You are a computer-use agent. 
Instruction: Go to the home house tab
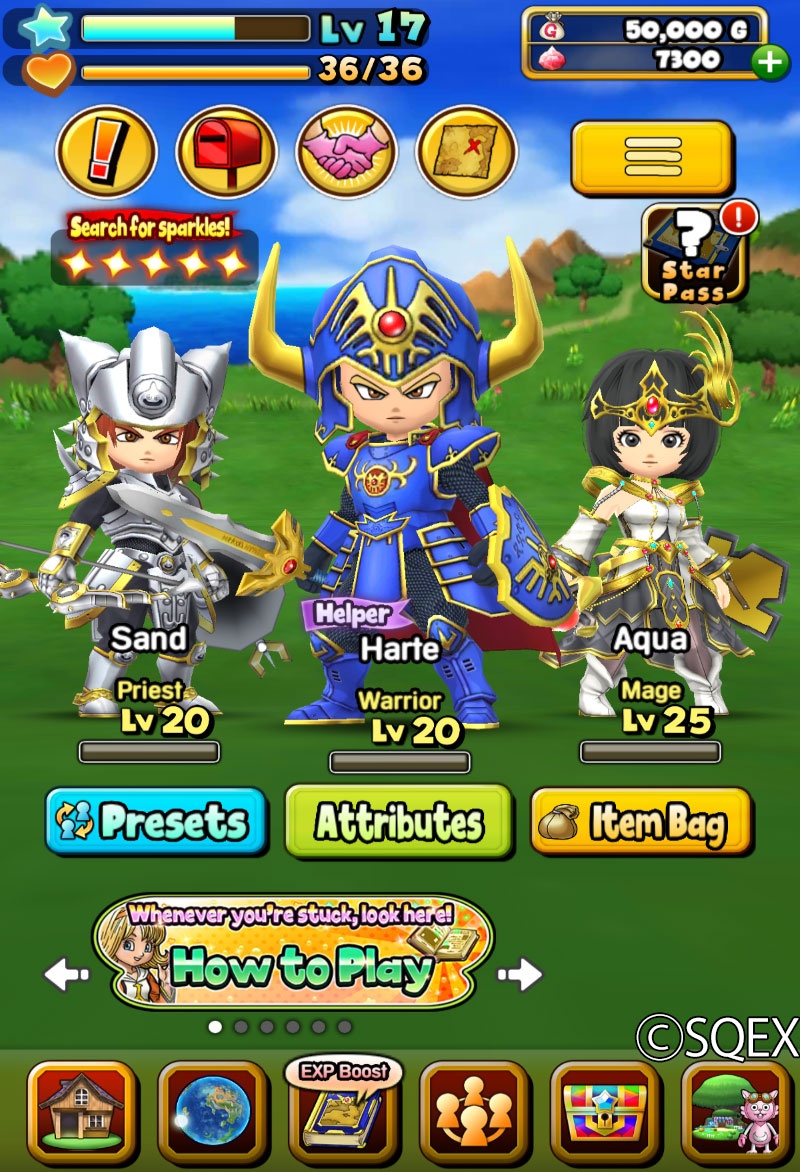click(x=81, y=1108)
